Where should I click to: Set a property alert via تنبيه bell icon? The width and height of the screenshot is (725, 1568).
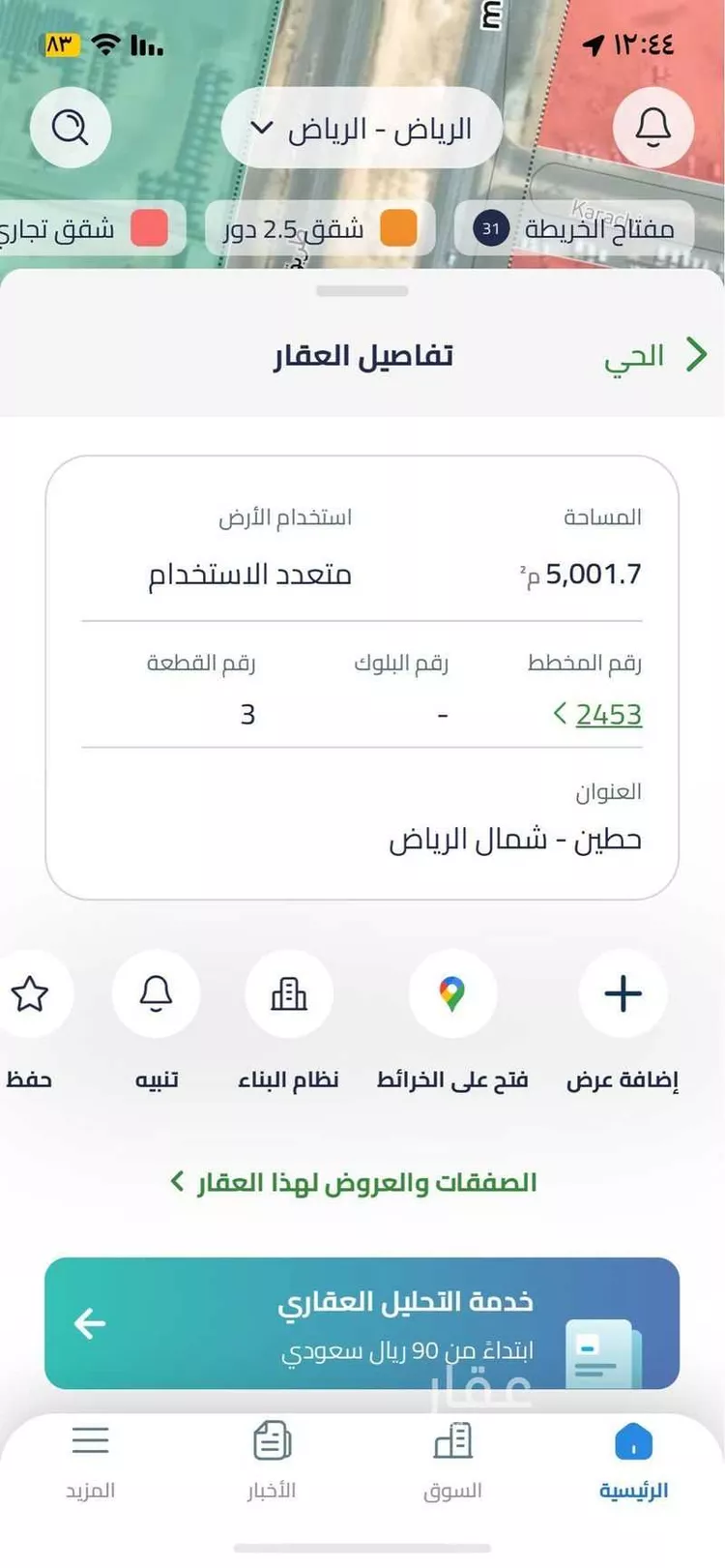[x=157, y=993]
